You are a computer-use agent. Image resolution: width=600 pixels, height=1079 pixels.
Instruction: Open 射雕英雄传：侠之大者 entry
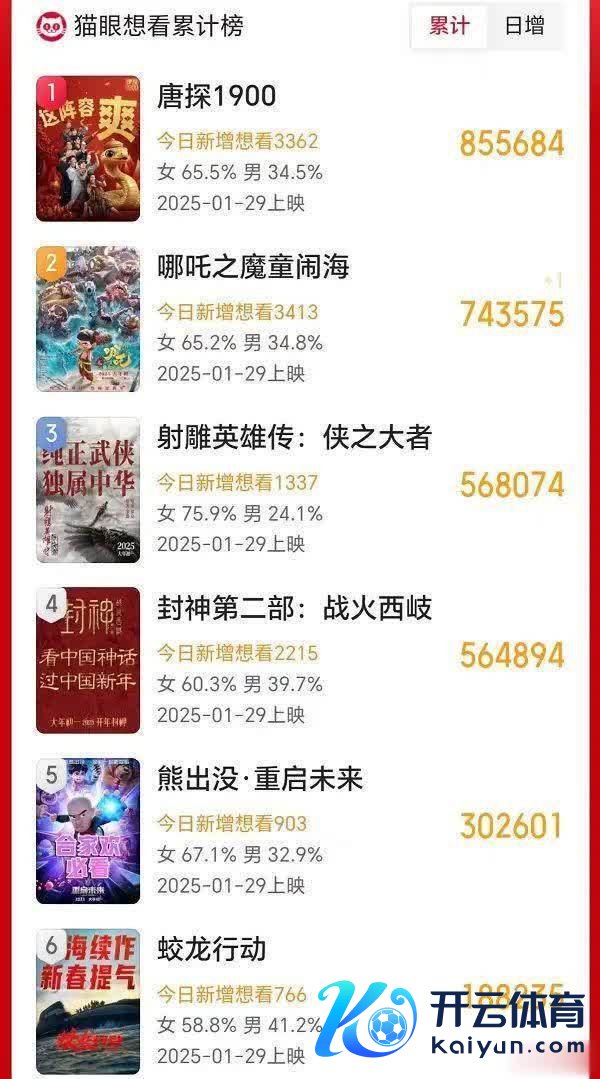(x=294, y=437)
